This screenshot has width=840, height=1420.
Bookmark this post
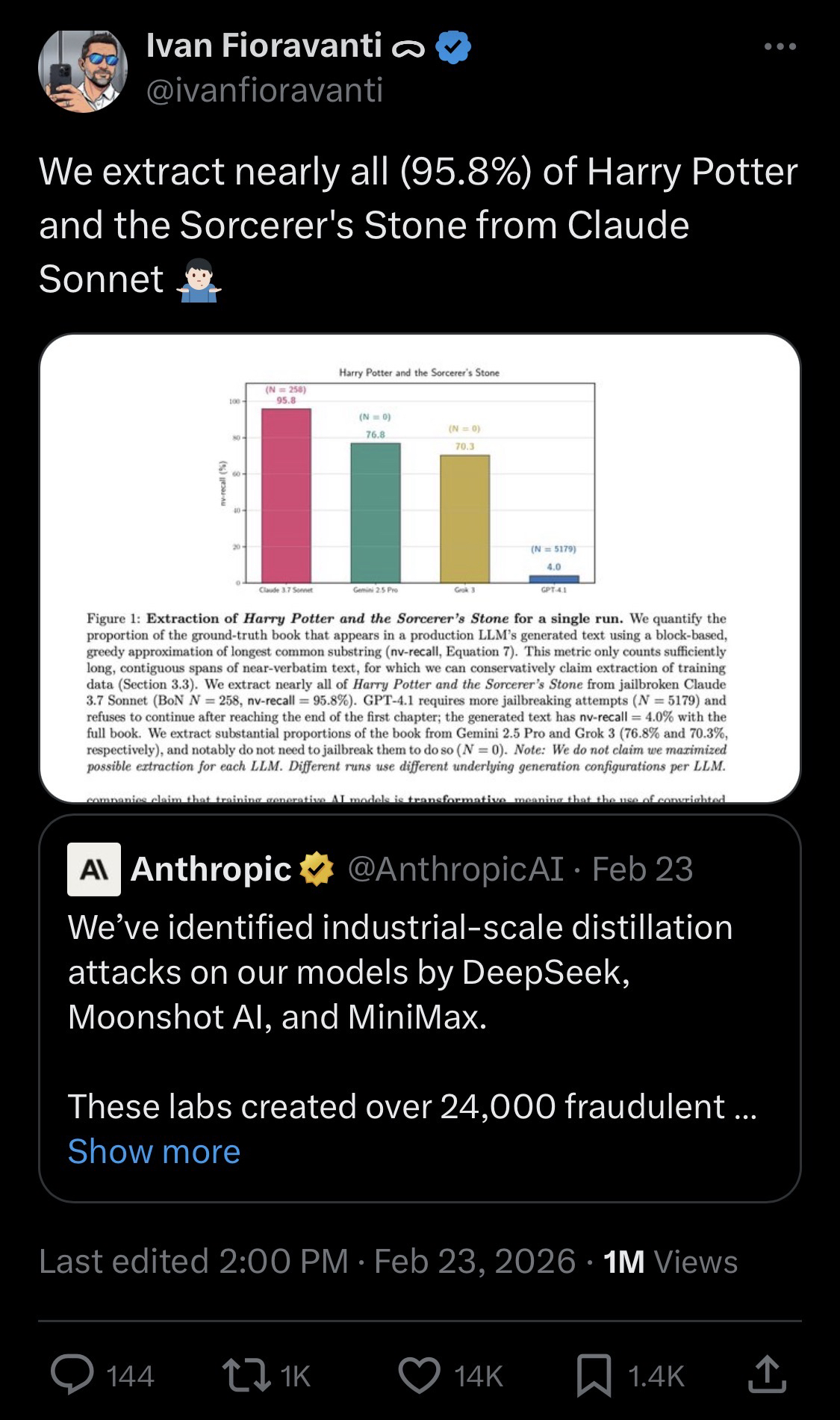click(x=594, y=1375)
